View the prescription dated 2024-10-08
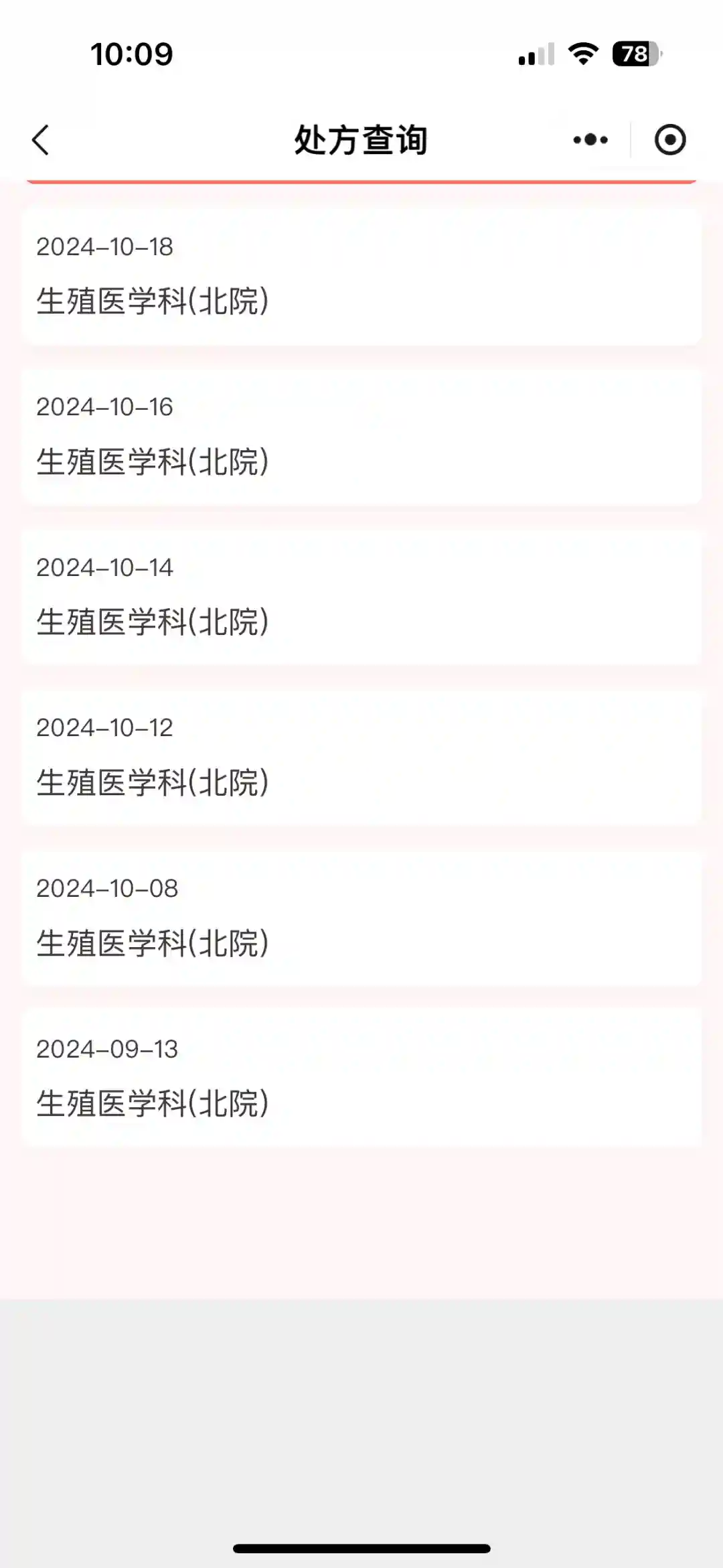Image resolution: width=723 pixels, height=1568 pixels. (361, 918)
